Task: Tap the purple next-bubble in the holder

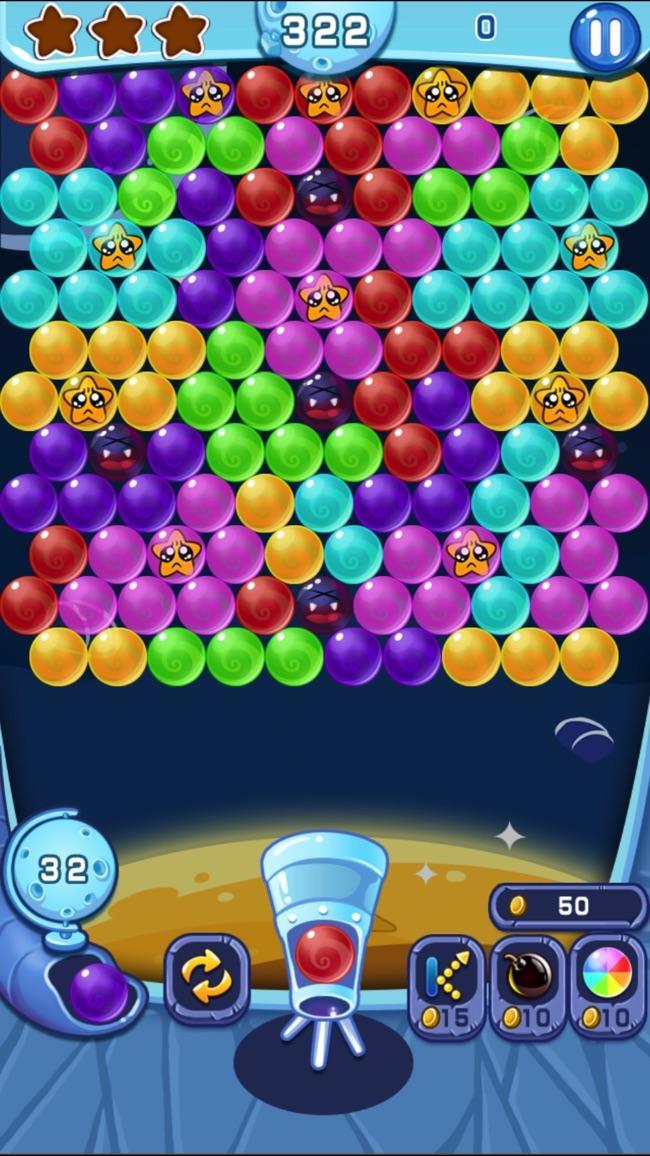Action: (x=99, y=992)
